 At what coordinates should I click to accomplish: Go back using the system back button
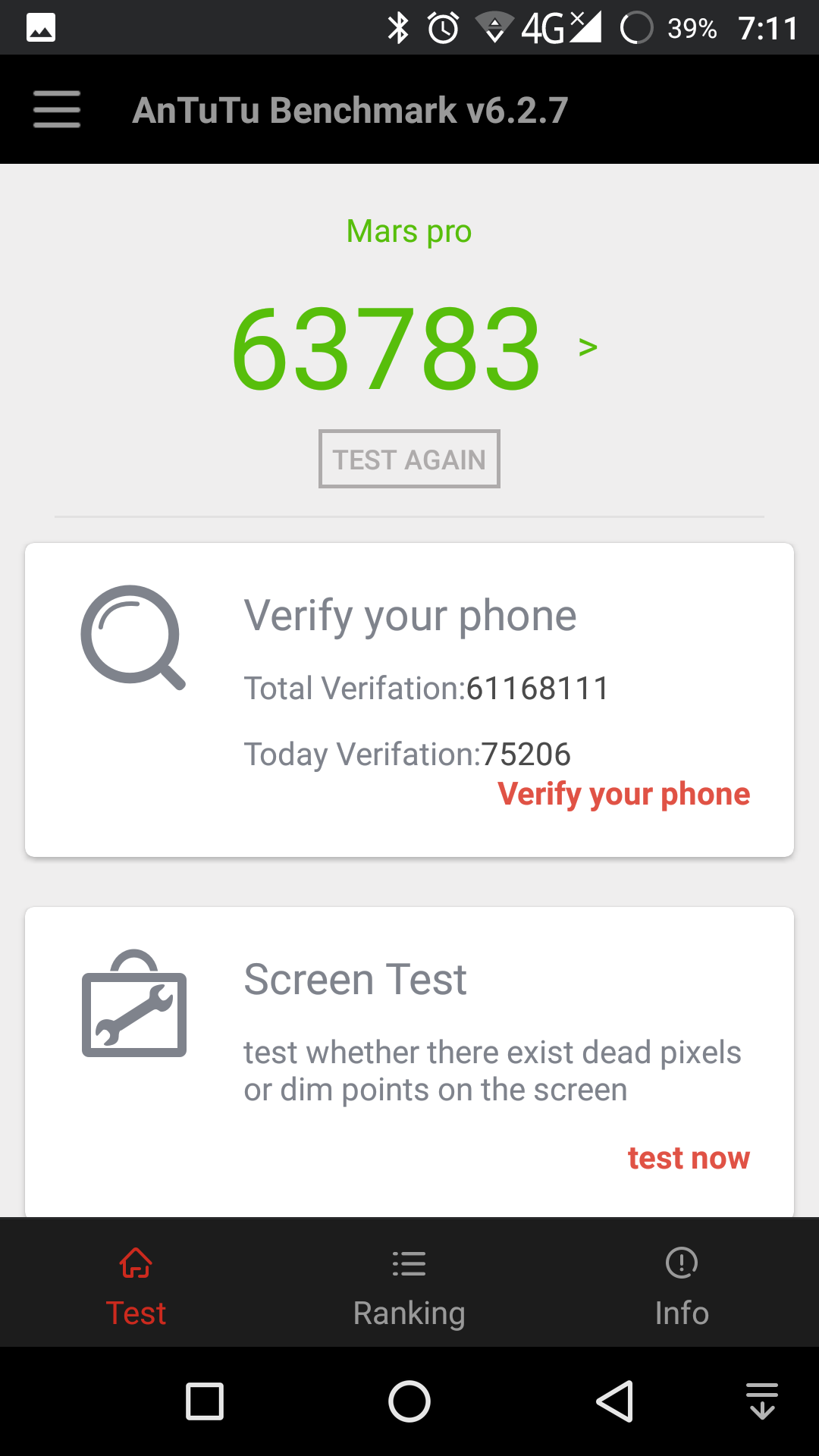pos(614,1401)
